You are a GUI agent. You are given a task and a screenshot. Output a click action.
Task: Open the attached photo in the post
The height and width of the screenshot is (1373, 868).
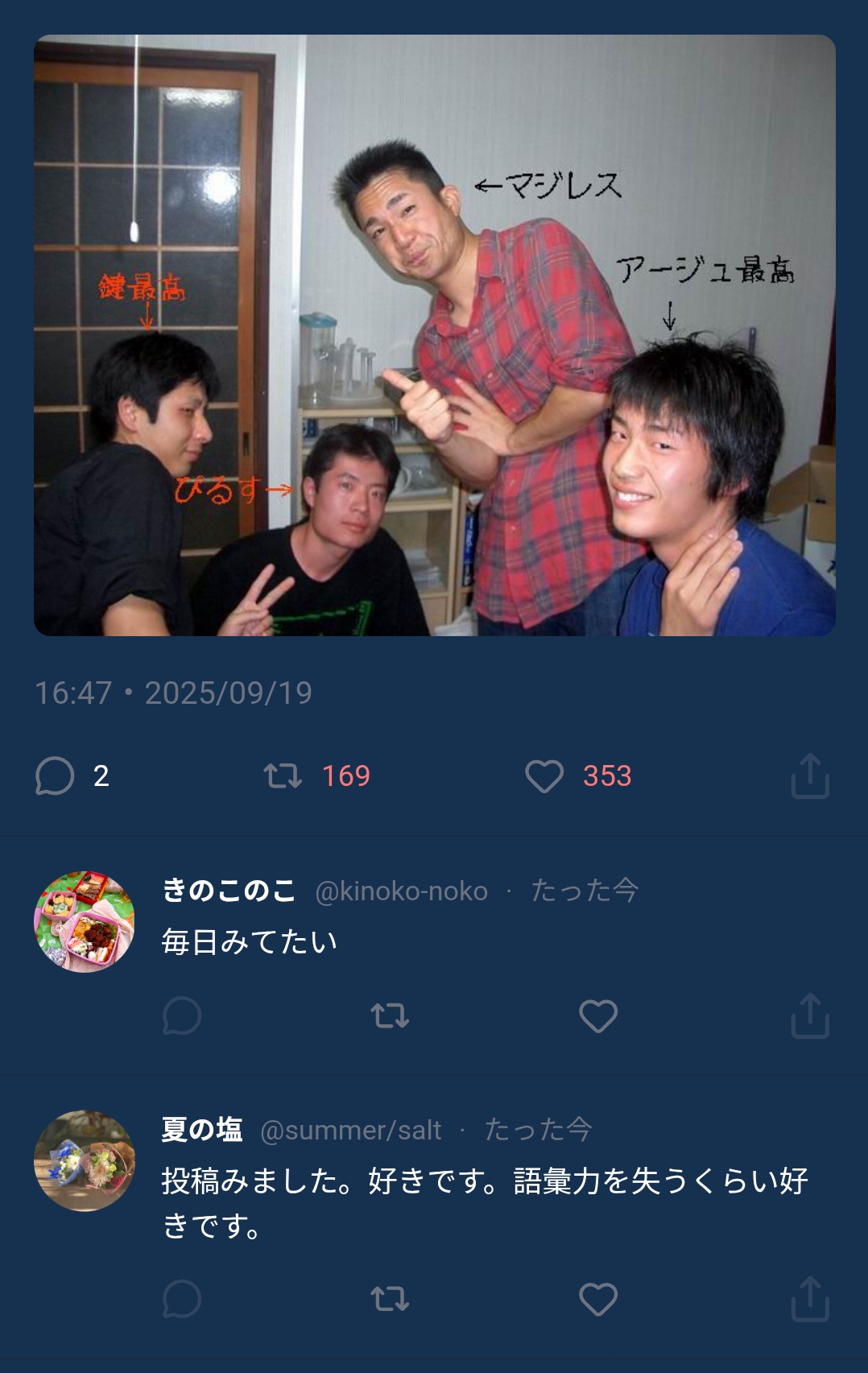[434, 335]
